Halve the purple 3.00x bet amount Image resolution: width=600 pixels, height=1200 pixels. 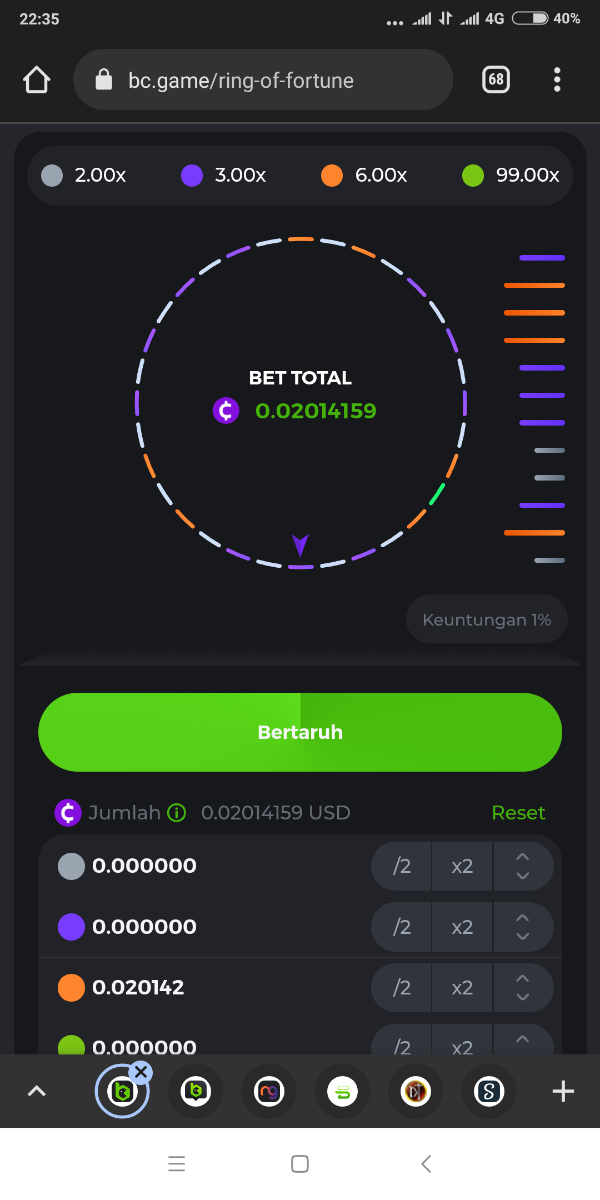tap(402, 927)
